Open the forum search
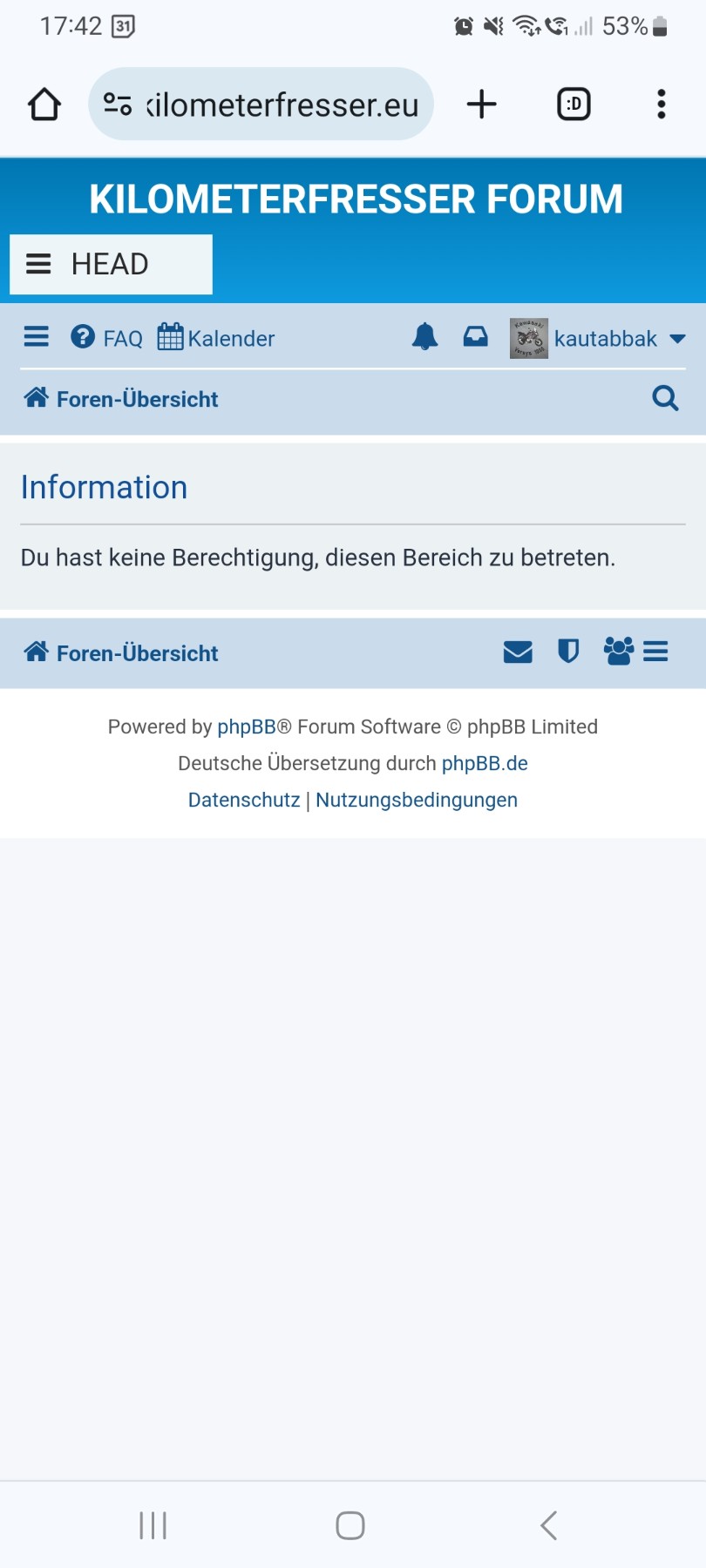 pyautogui.click(x=665, y=398)
